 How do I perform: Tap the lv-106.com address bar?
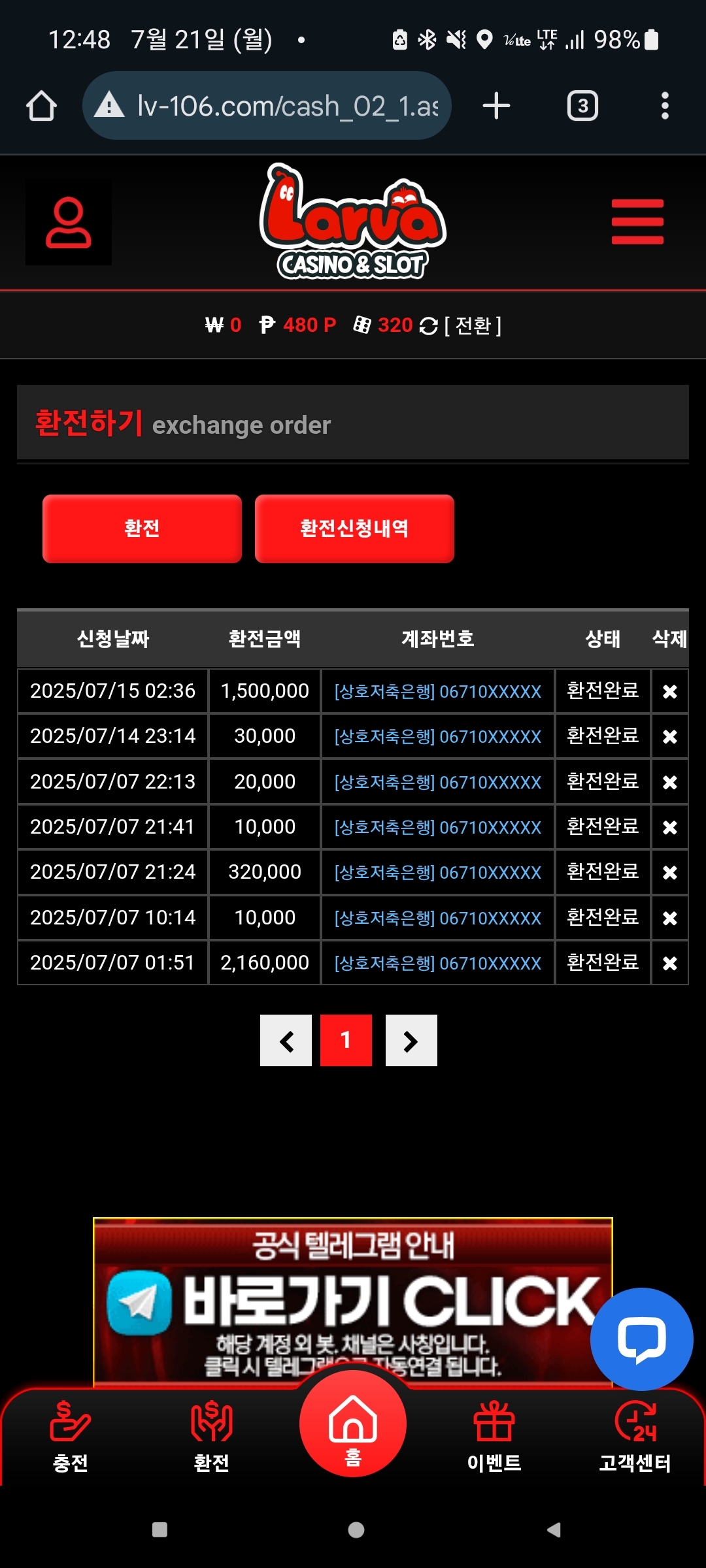click(x=267, y=106)
